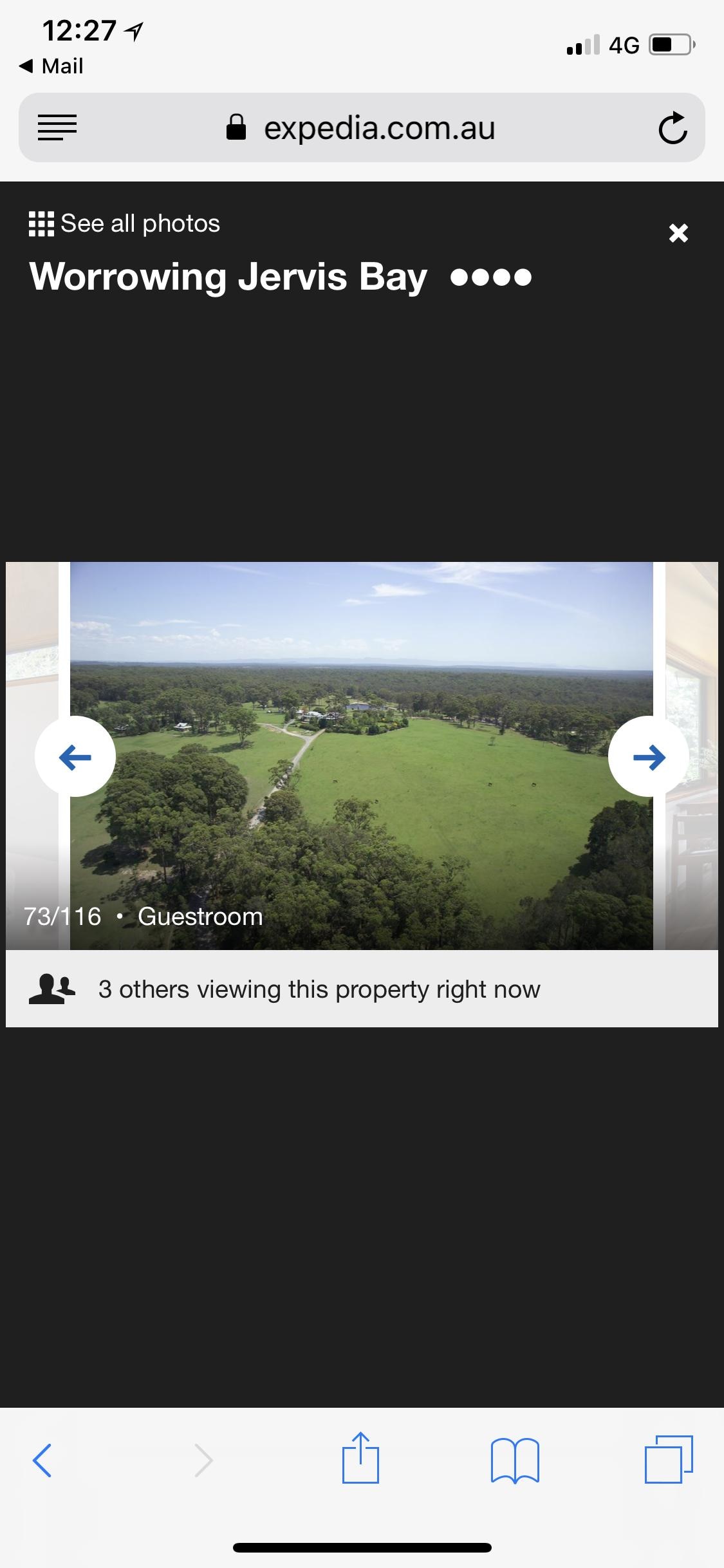Screen dimensions: 724x1568
Task: Show the next photo with right arrow
Action: 649,757
